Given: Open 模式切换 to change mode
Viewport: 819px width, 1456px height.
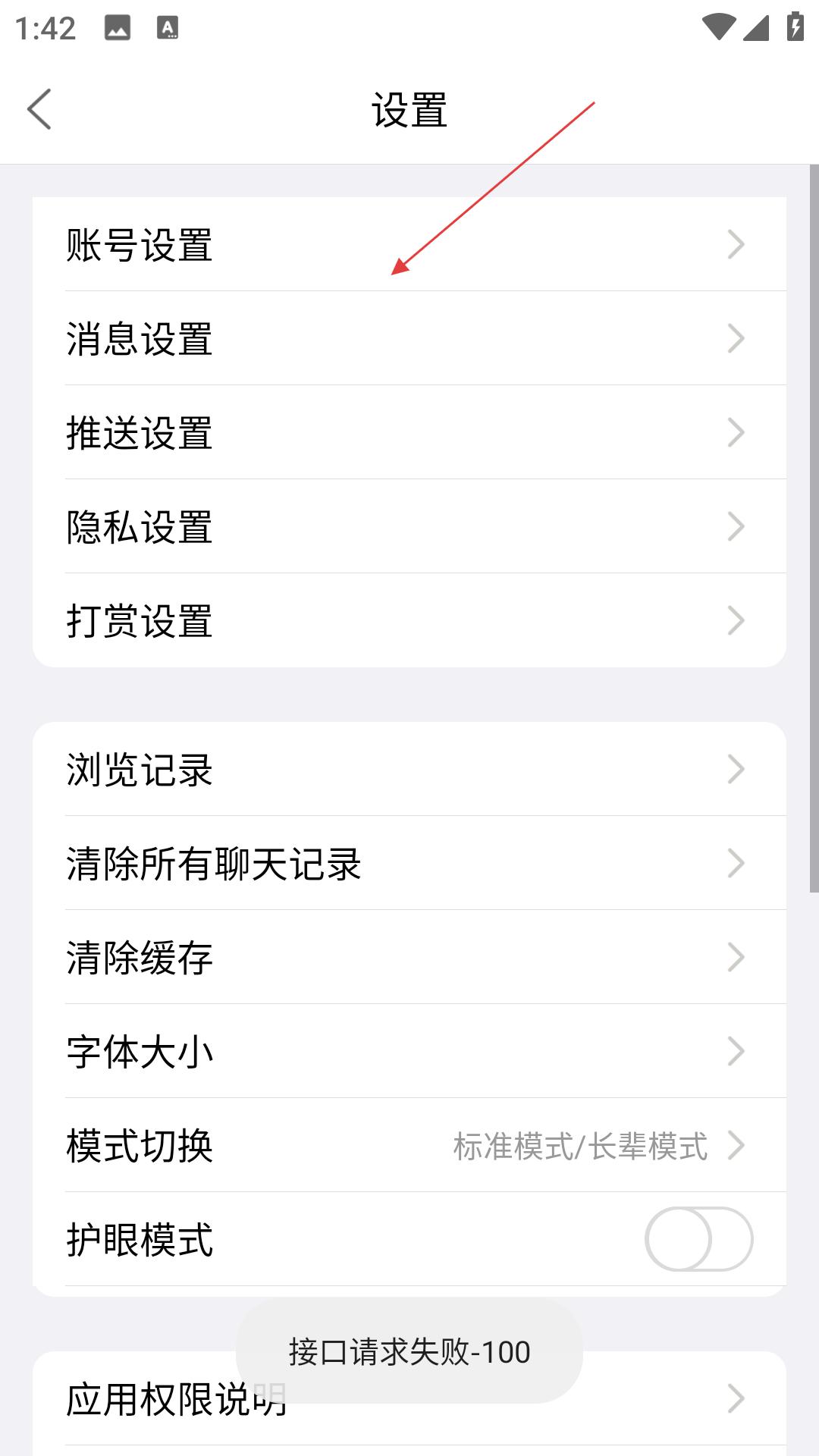Looking at the screenshot, I should 409,1145.
